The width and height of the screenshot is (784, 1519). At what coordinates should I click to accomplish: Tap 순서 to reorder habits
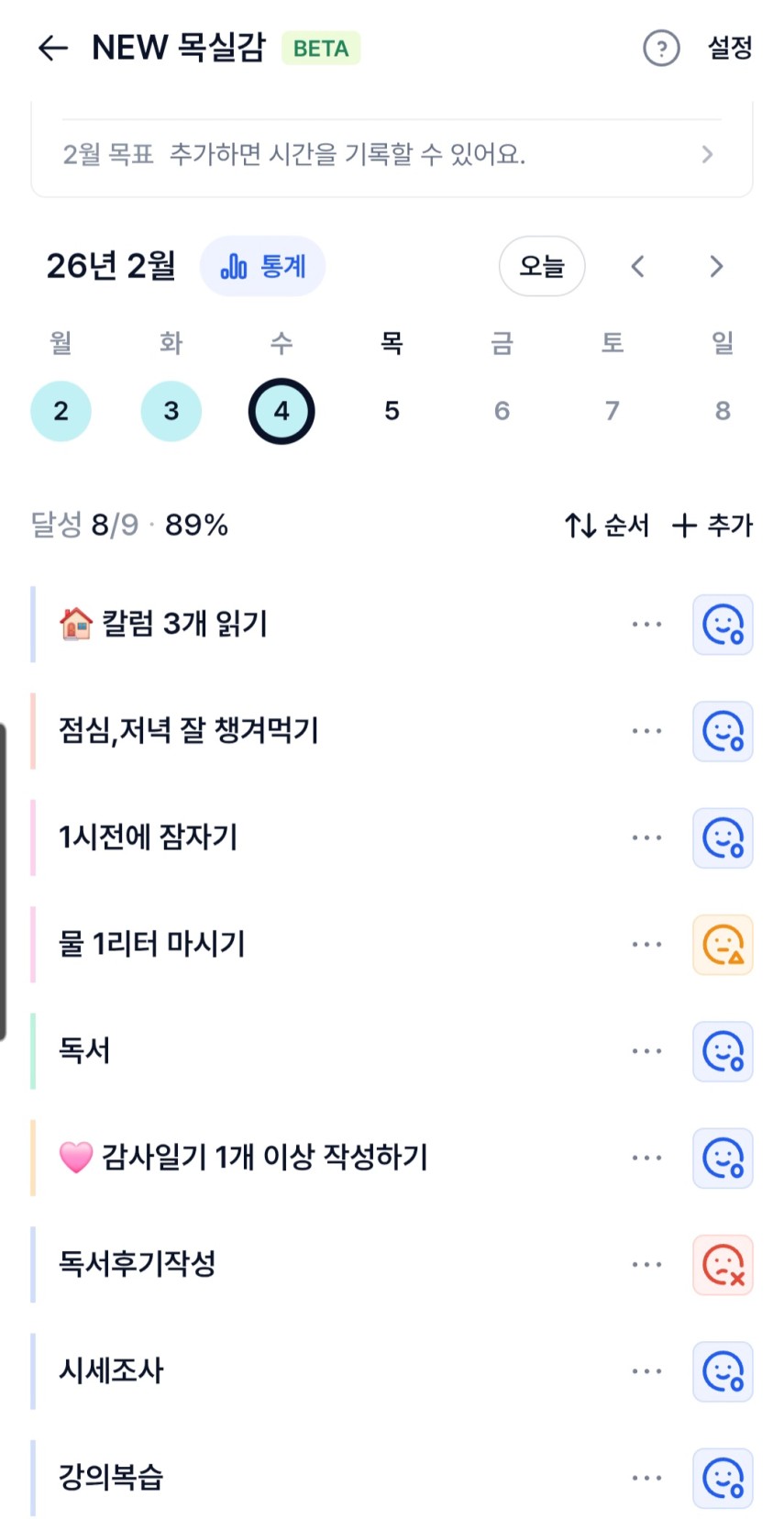point(607,526)
